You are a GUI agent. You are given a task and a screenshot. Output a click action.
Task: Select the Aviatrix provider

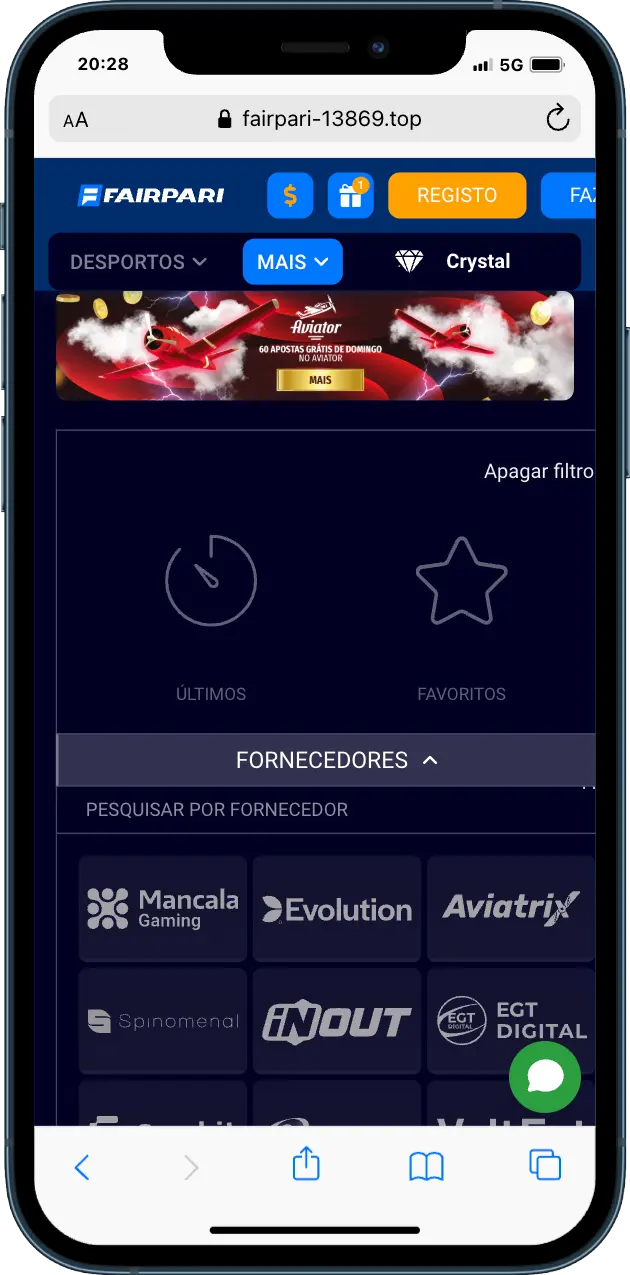tap(510, 908)
